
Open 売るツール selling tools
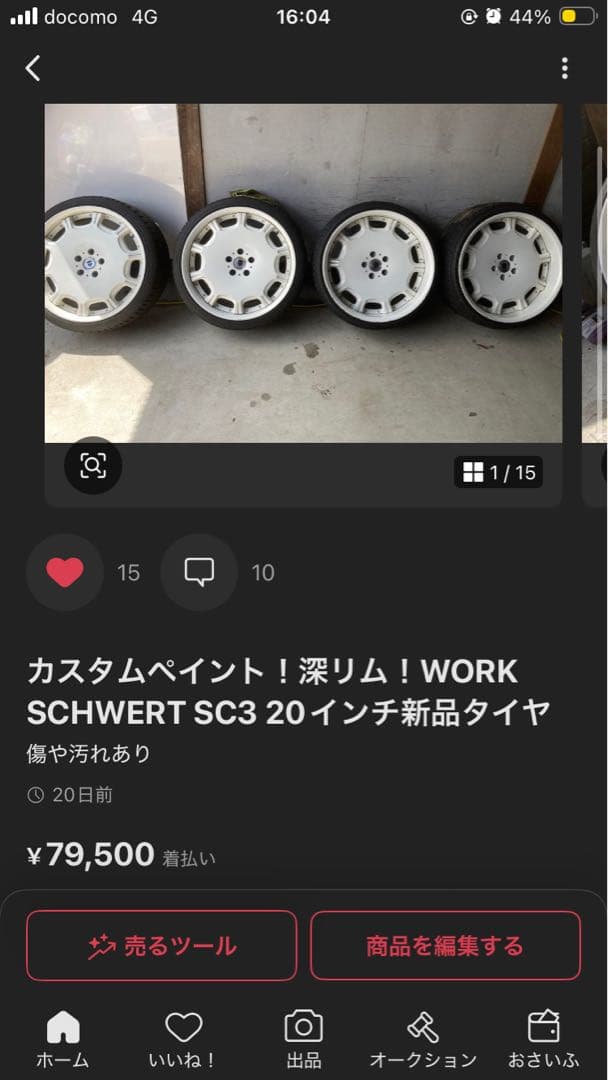(x=162, y=945)
